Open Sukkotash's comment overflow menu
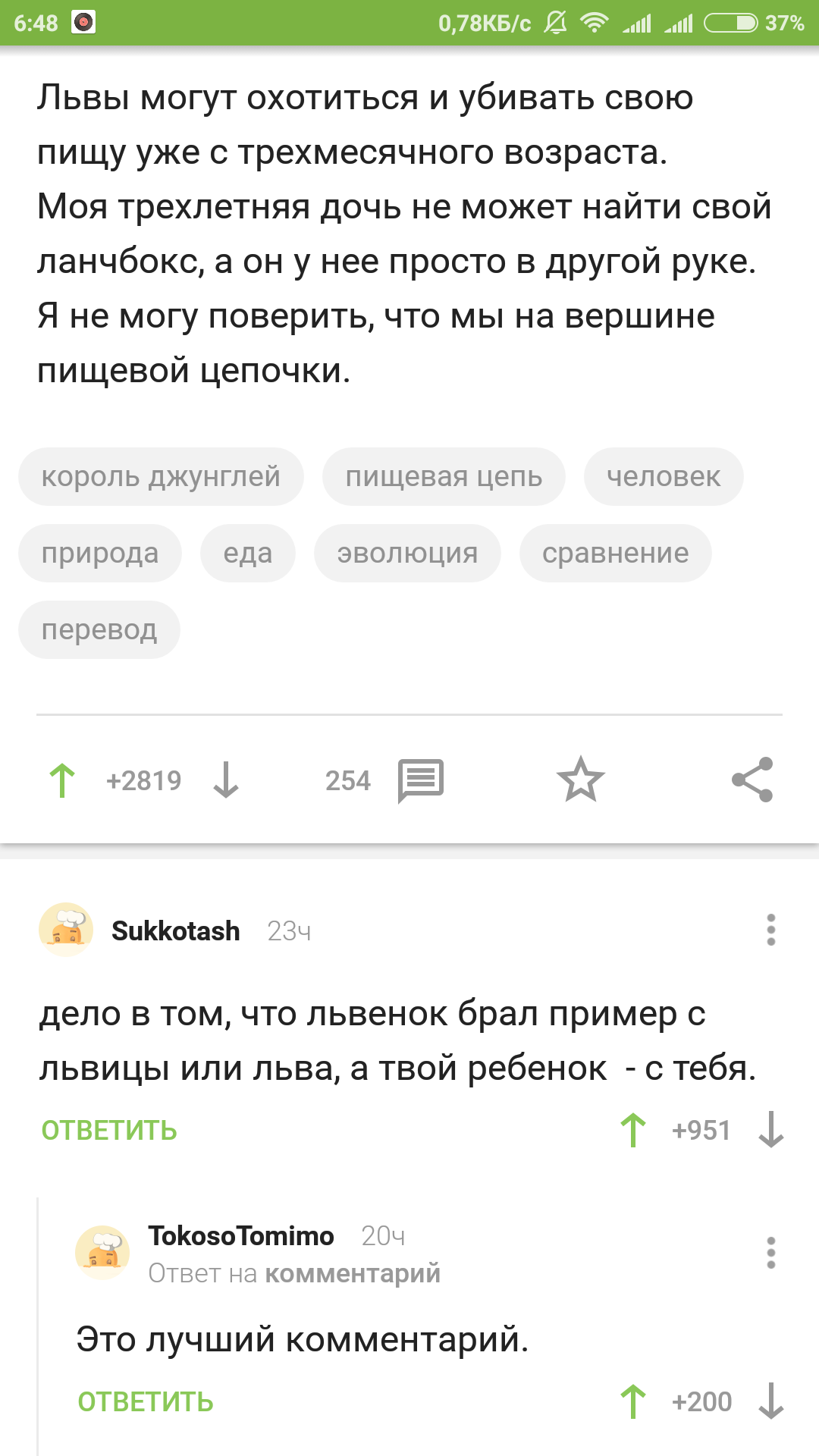This screenshot has width=819, height=1456. point(771,930)
